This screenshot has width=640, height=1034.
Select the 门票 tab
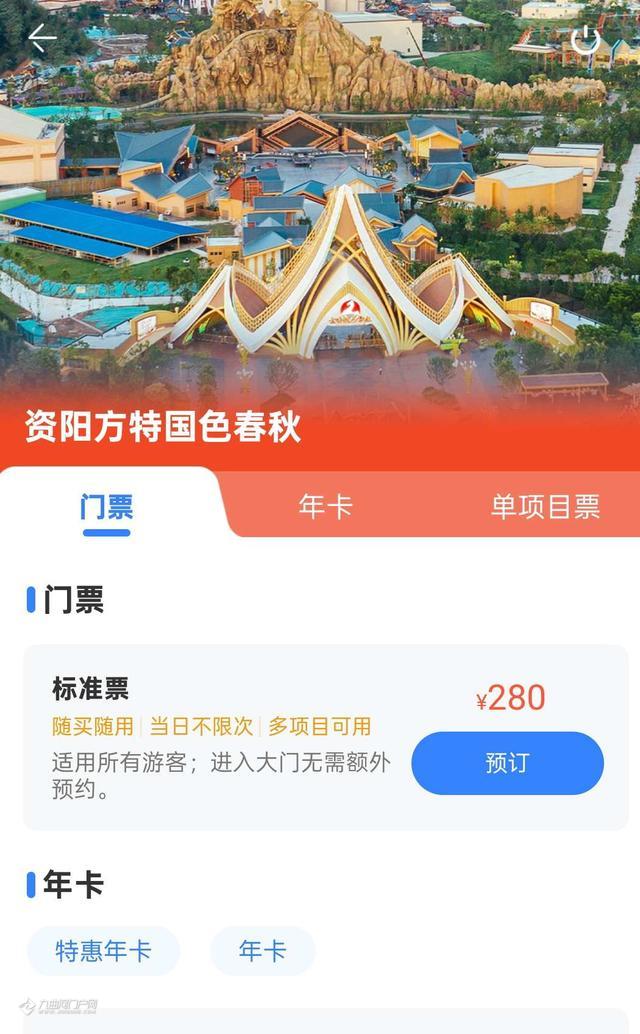click(x=106, y=507)
